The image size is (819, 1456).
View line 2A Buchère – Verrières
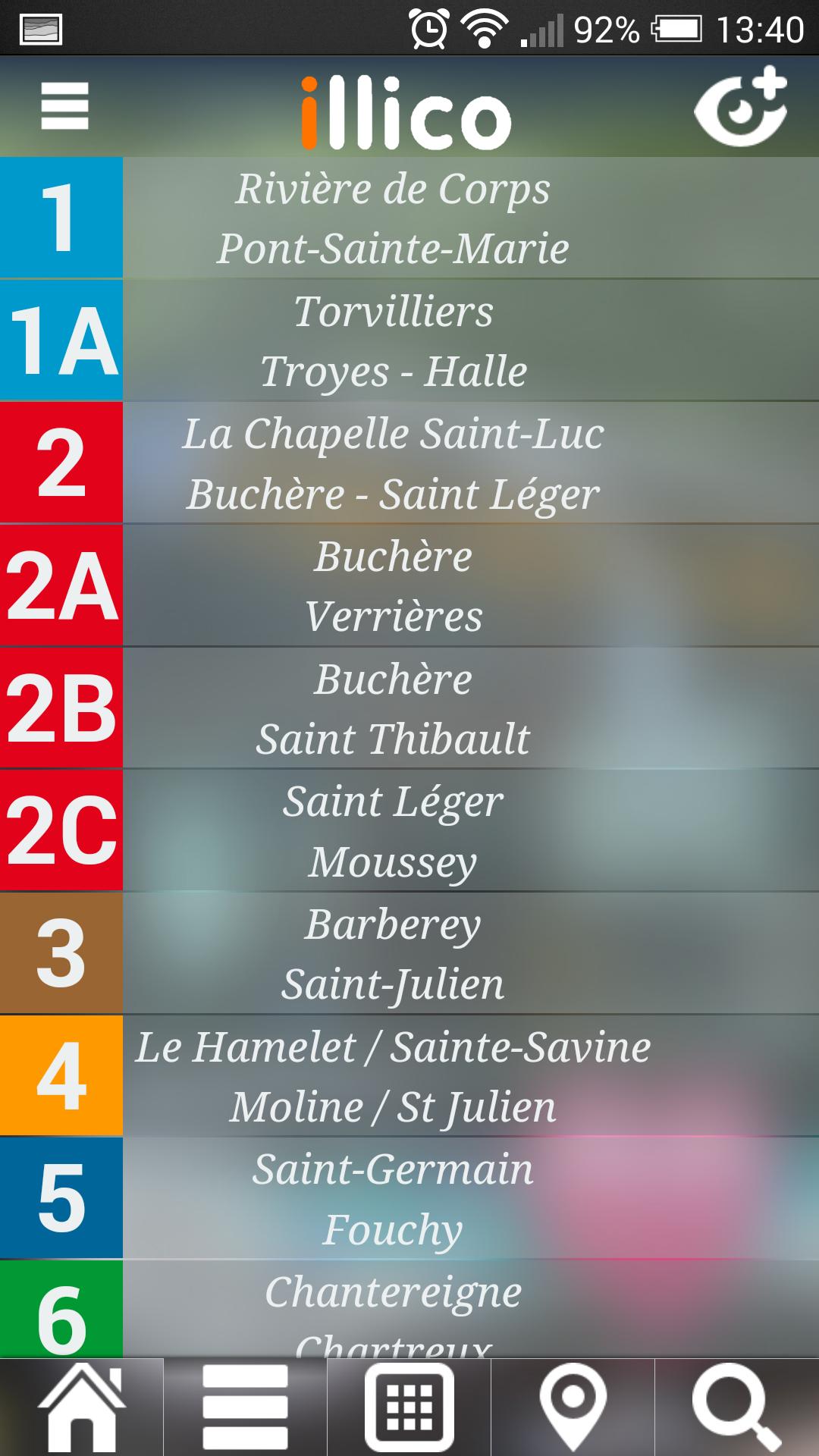pos(409,585)
